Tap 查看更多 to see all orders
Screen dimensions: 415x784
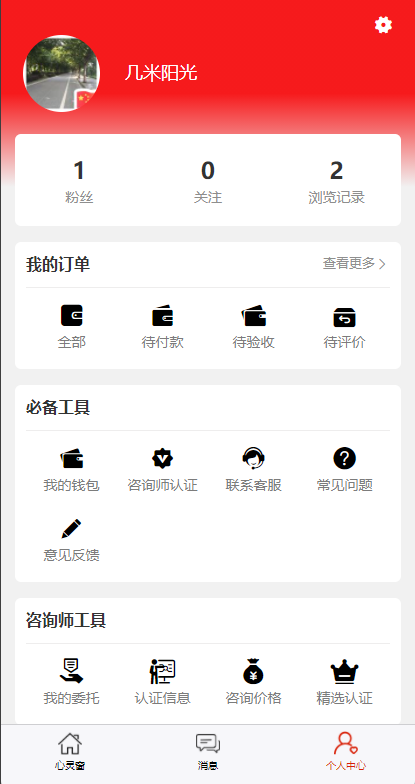click(354, 264)
